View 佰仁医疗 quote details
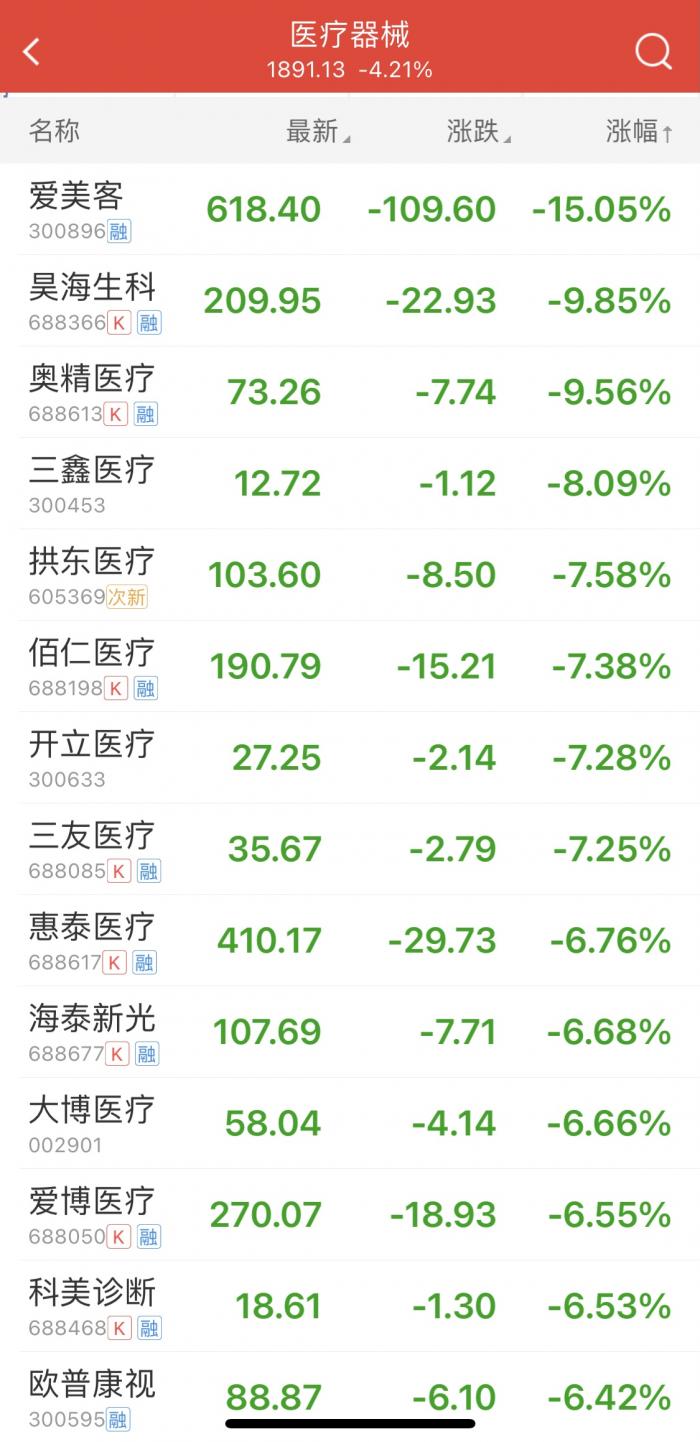 349,666
